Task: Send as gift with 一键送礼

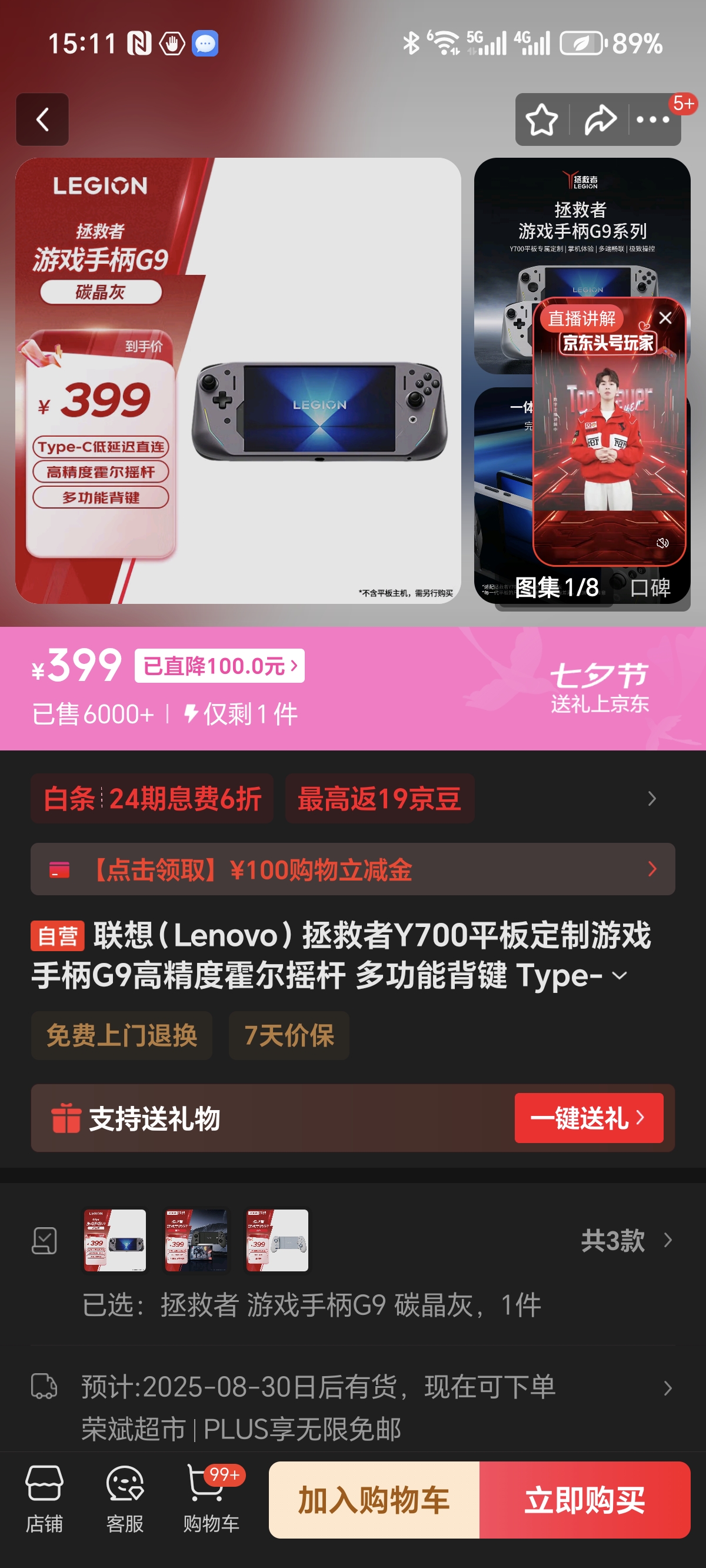Action: click(x=588, y=1118)
